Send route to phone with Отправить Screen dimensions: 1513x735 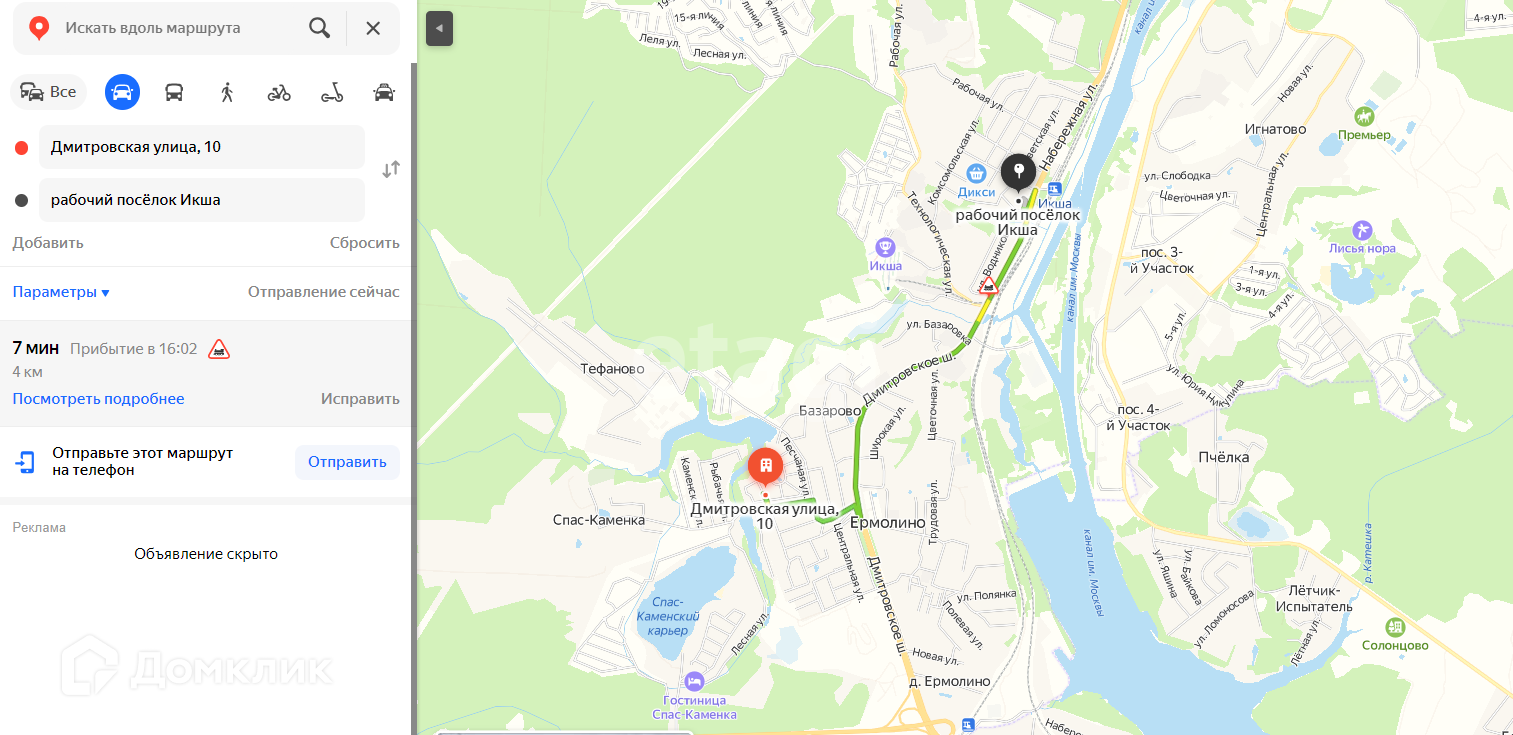pyautogui.click(x=347, y=462)
